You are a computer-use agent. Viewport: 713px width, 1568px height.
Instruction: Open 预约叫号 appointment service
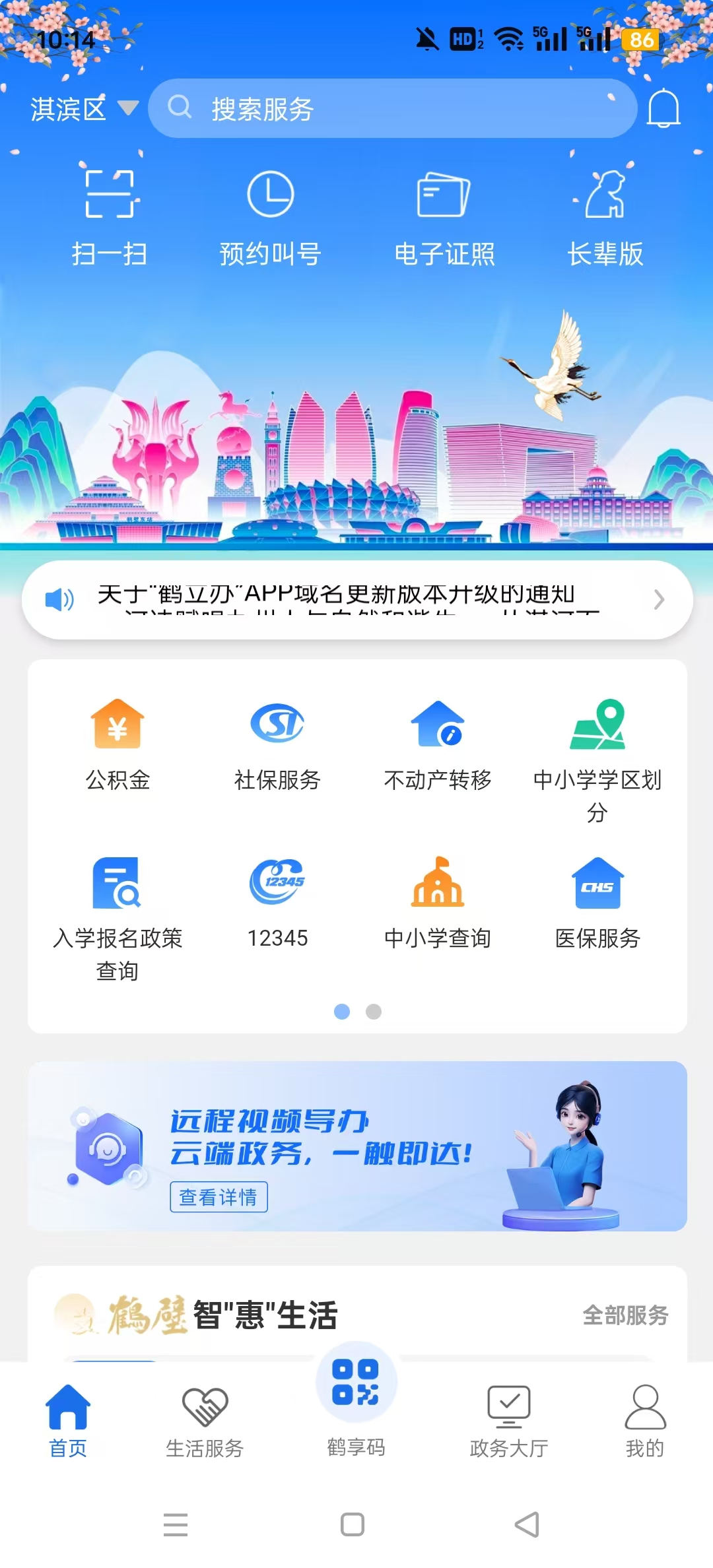[x=270, y=217]
